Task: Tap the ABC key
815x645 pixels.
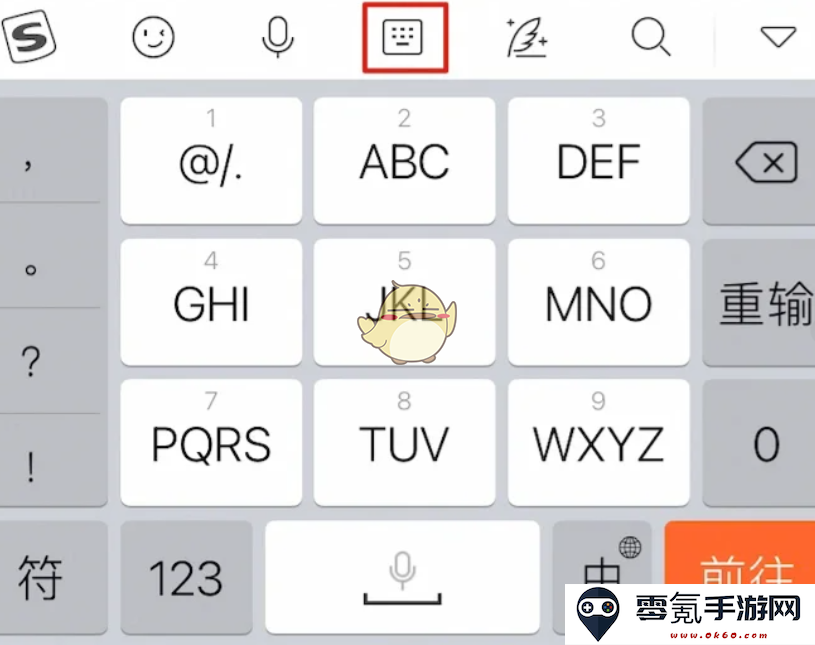Action: coord(404,160)
